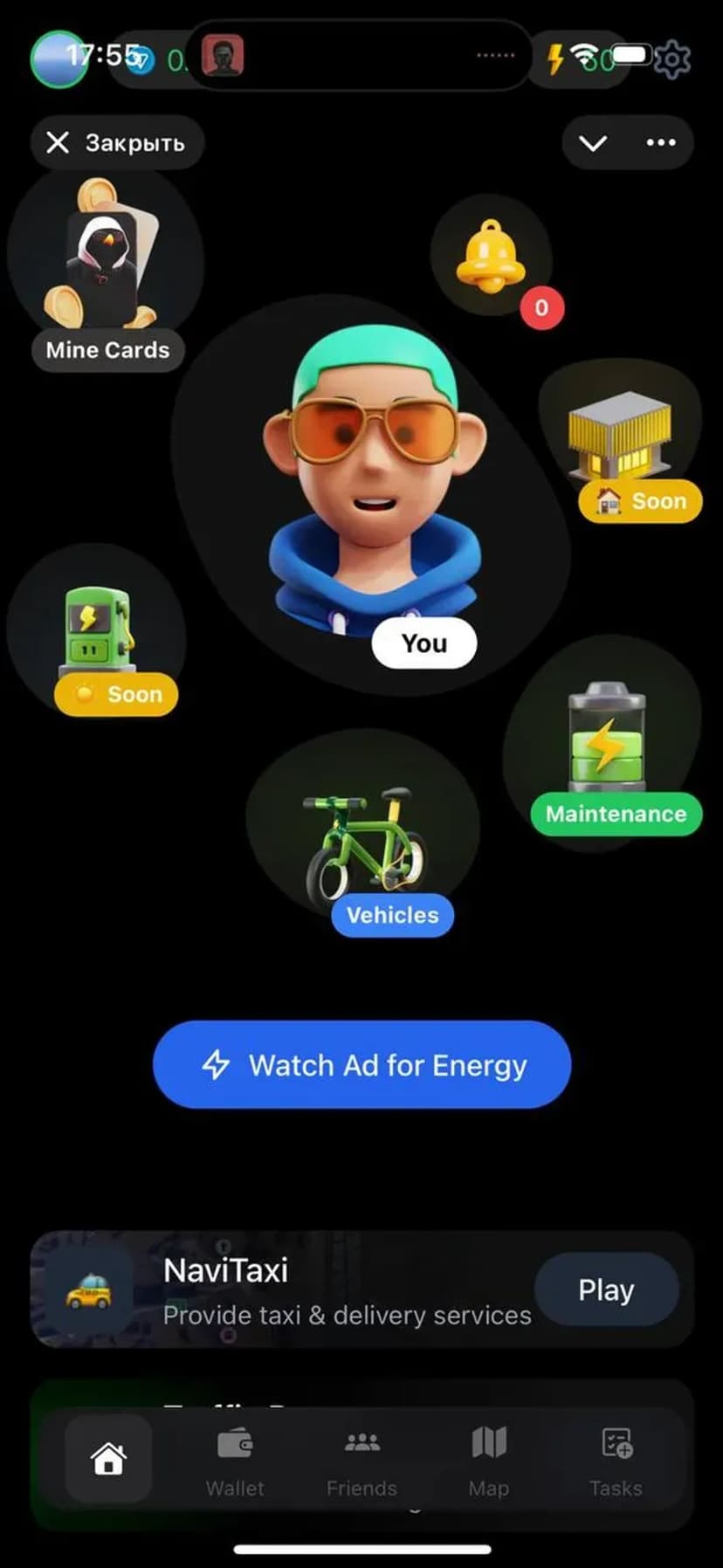Open settings gear icon
The image size is (723, 1568).
pyautogui.click(x=671, y=59)
